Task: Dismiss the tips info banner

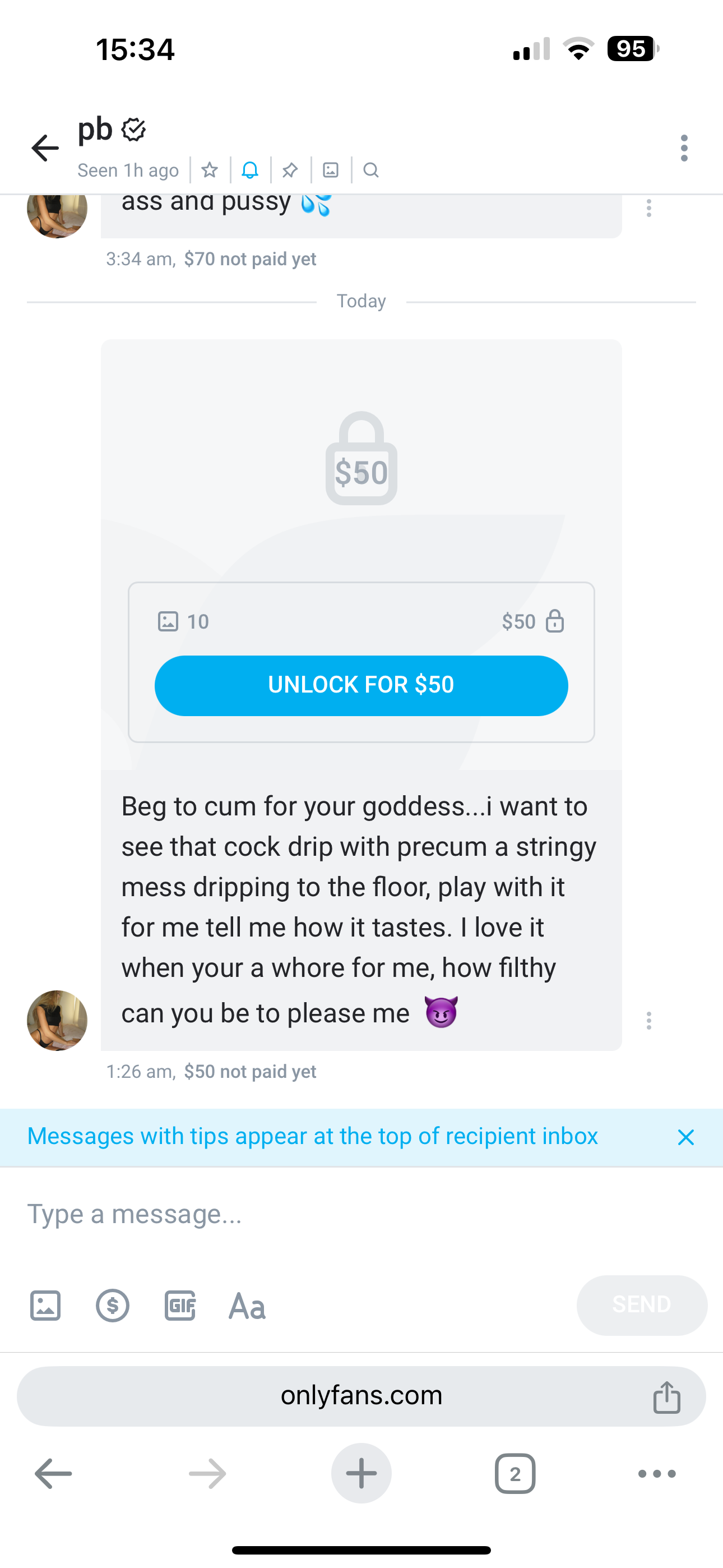Action: coord(686,1137)
